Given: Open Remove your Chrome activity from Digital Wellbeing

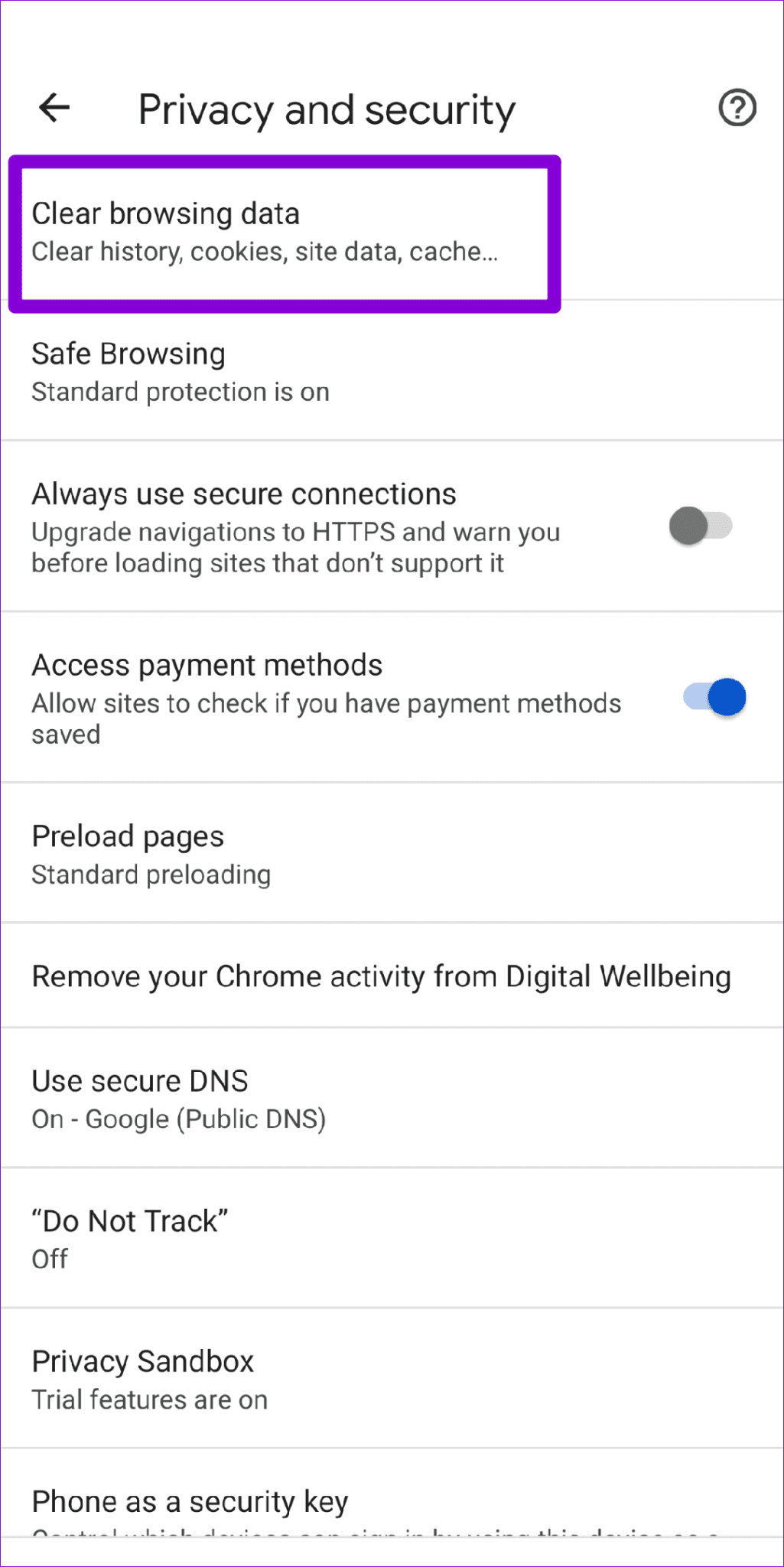Looking at the screenshot, I should [x=381, y=976].
